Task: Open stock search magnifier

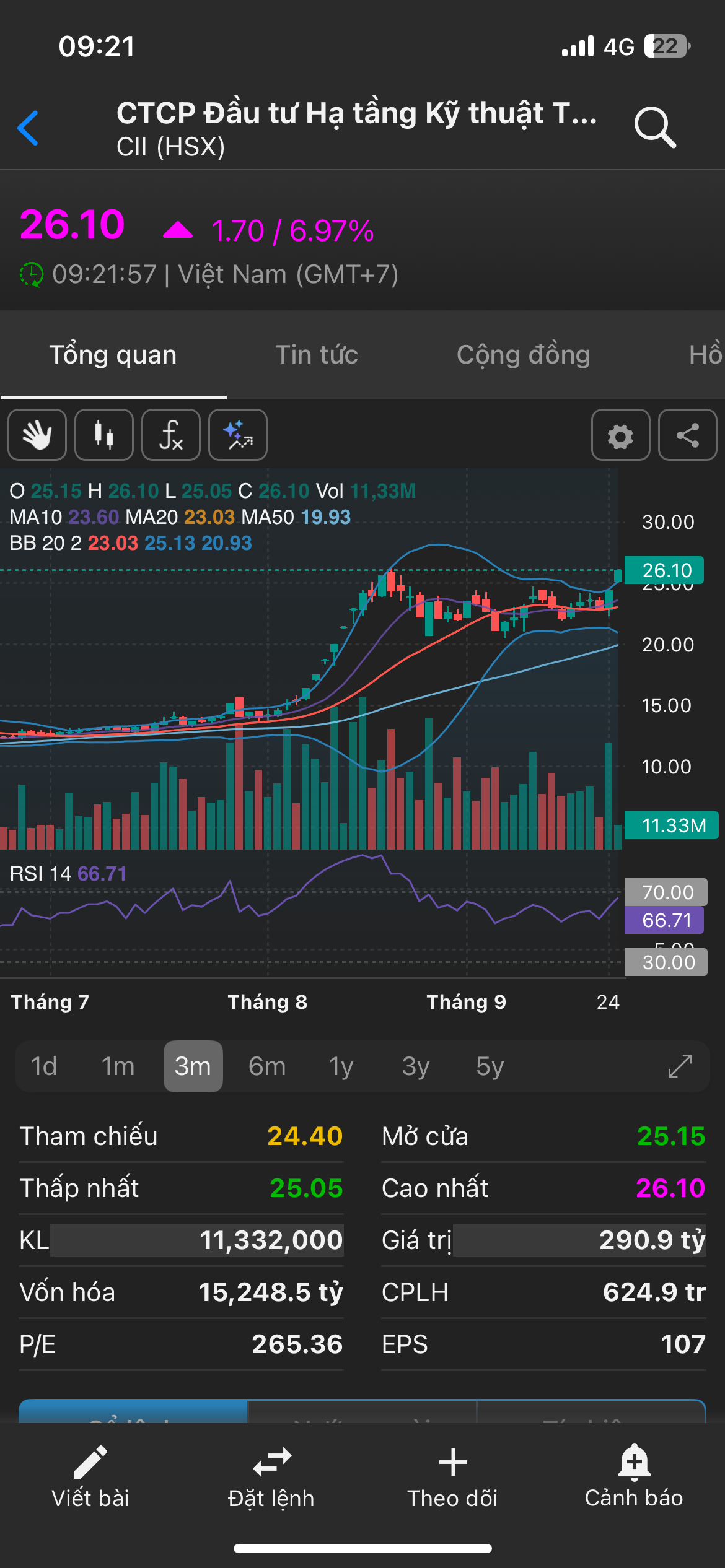Action: pos(654,128)
